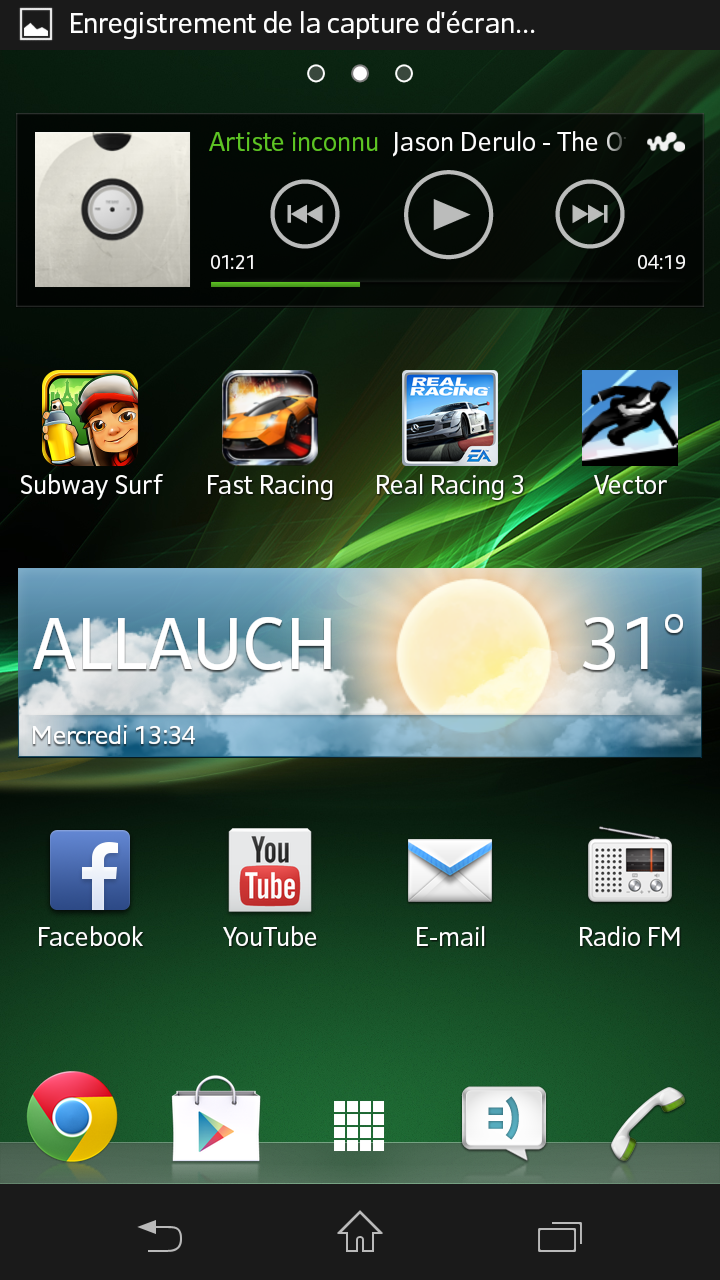Launch the Vector game
The image size is (720, 1280).
point(630,420)
